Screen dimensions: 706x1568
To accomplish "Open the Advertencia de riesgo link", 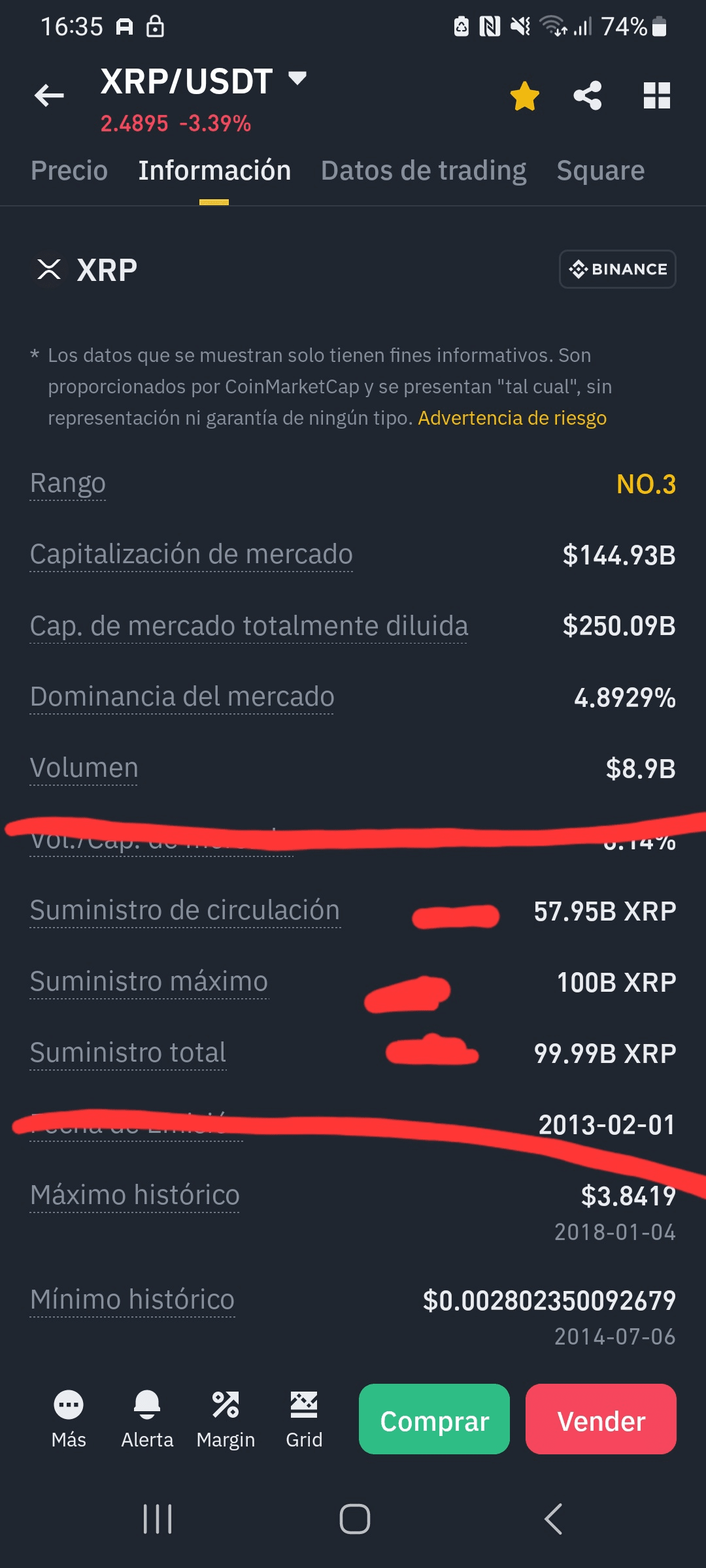I will (512, 418).
